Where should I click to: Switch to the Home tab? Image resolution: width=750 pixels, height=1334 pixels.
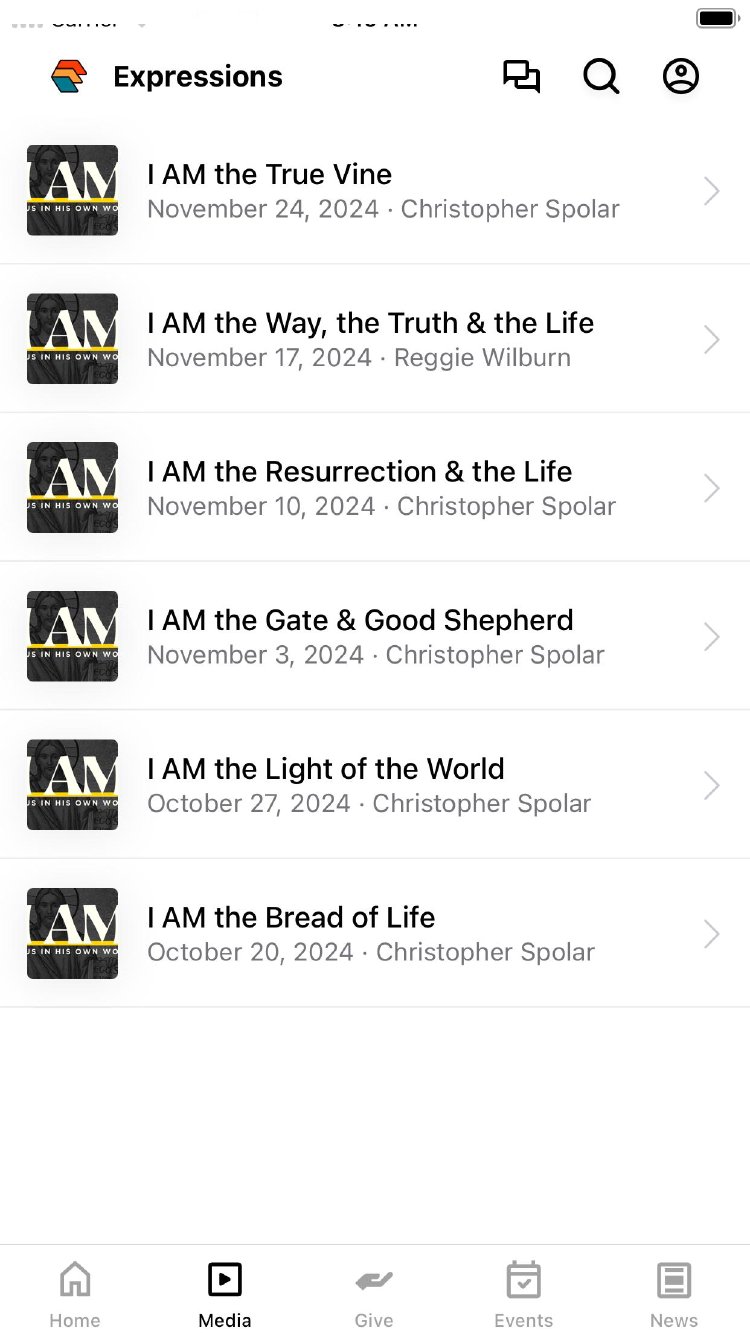tap(75, 1294)
